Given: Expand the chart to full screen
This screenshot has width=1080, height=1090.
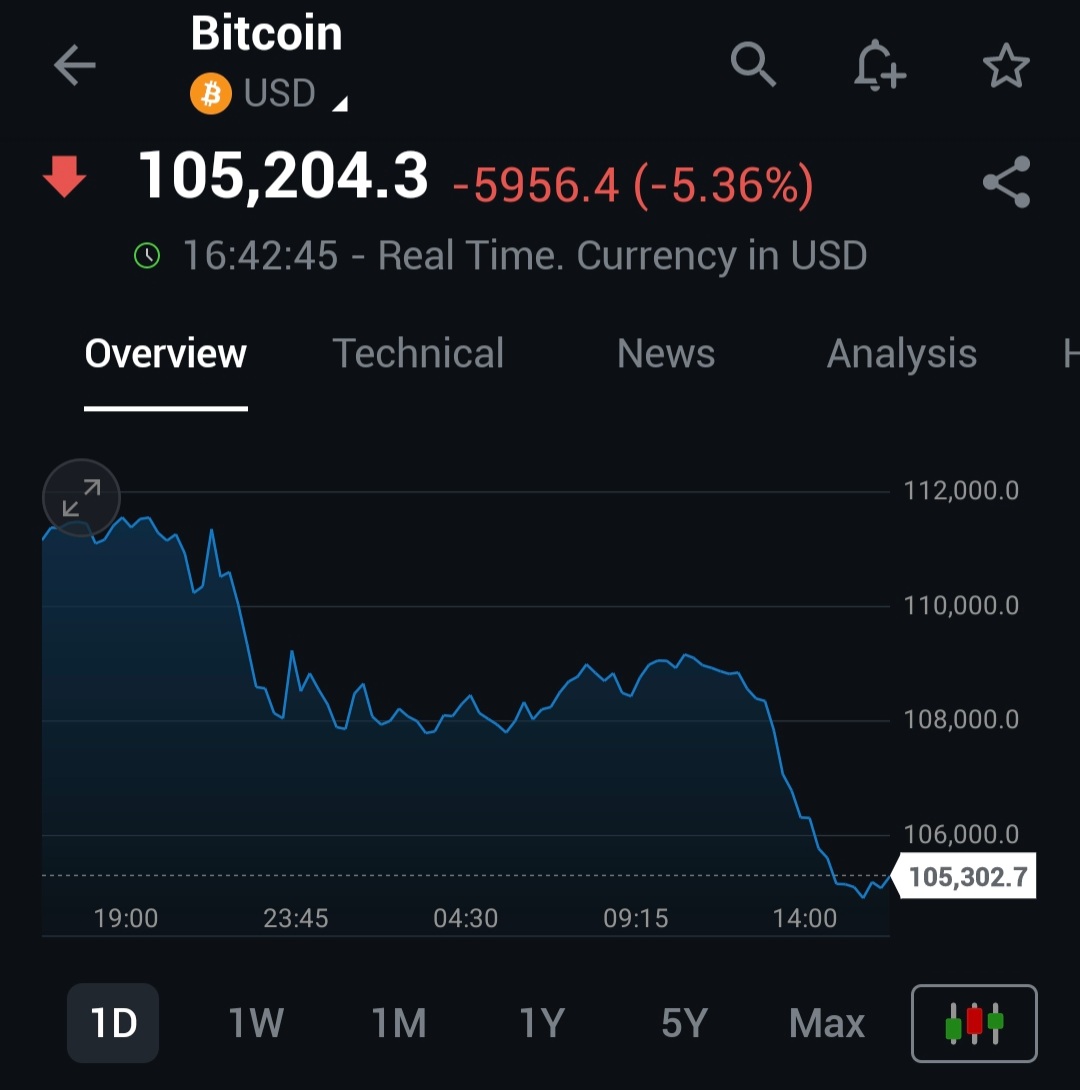Looking at the screenshot, I should click(x=81, y=497).
